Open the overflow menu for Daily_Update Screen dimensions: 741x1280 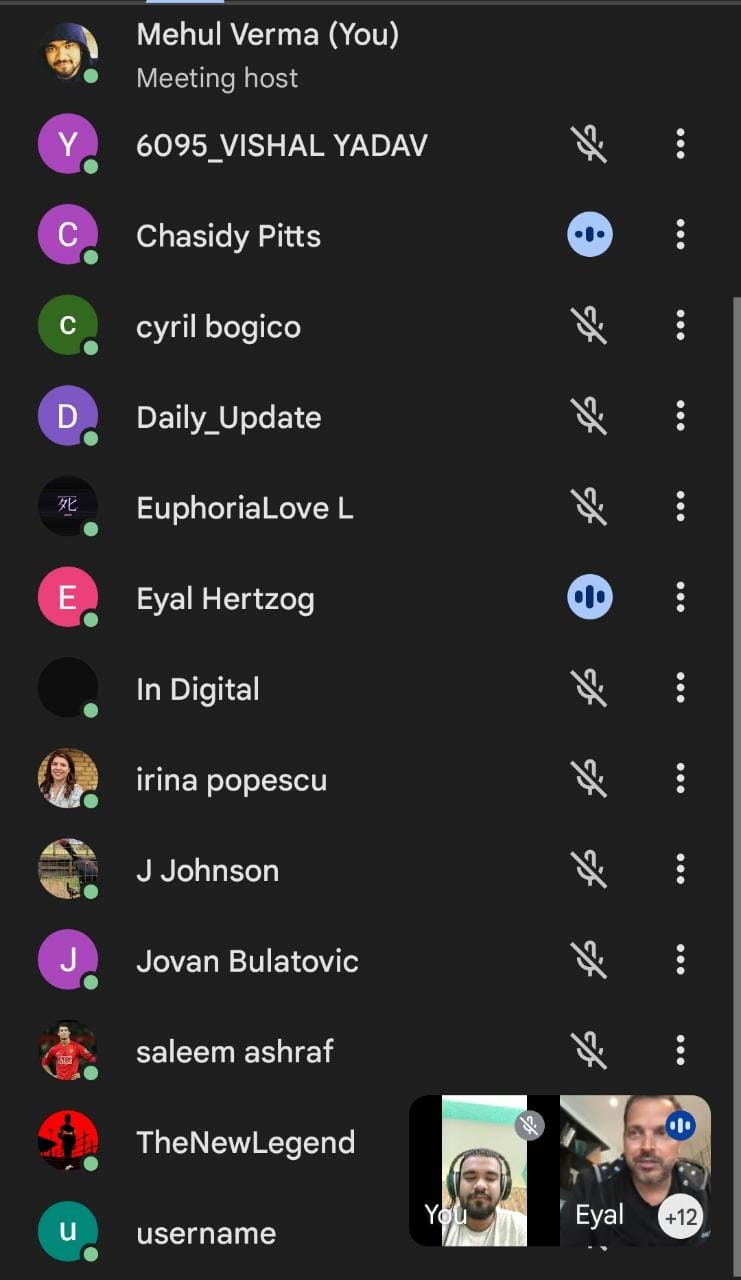(680, 417)
